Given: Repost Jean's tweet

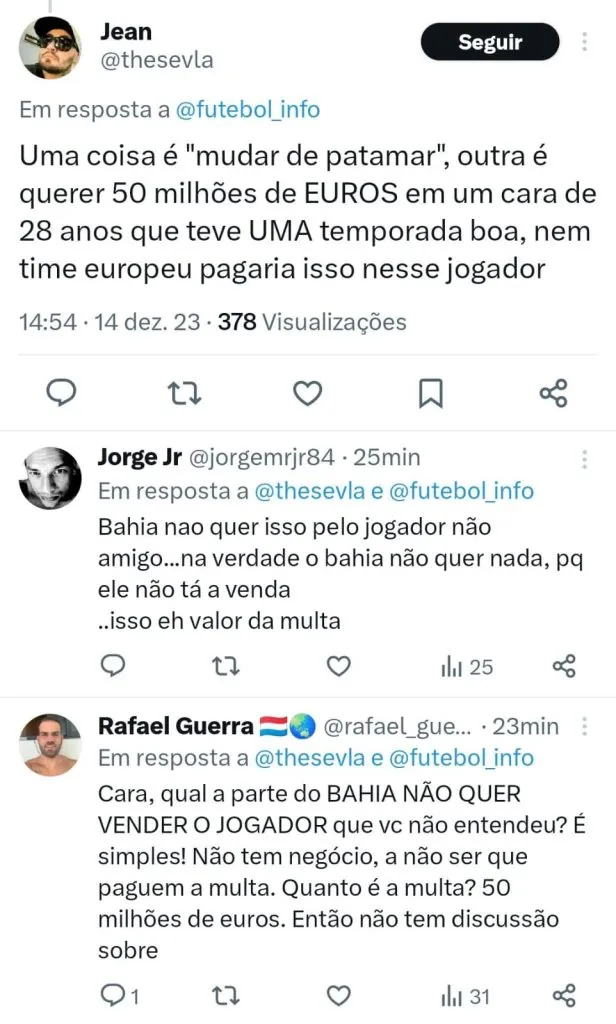Looking at the screenshot, I should click(x=184, y=393).
